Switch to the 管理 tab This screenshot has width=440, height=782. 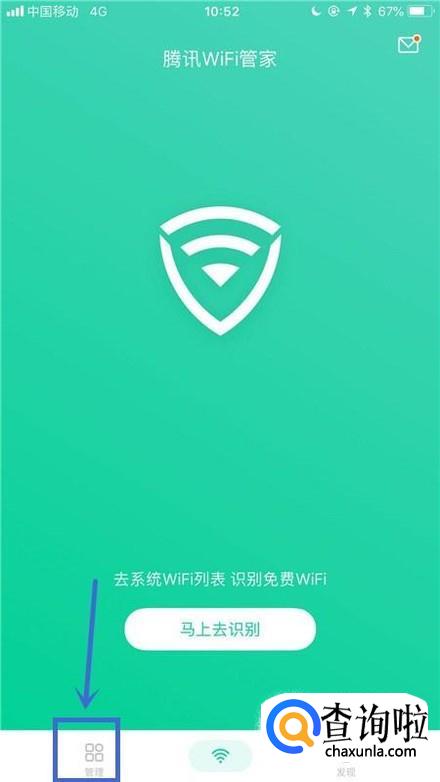pyautogui.click(x=94, y=758)
